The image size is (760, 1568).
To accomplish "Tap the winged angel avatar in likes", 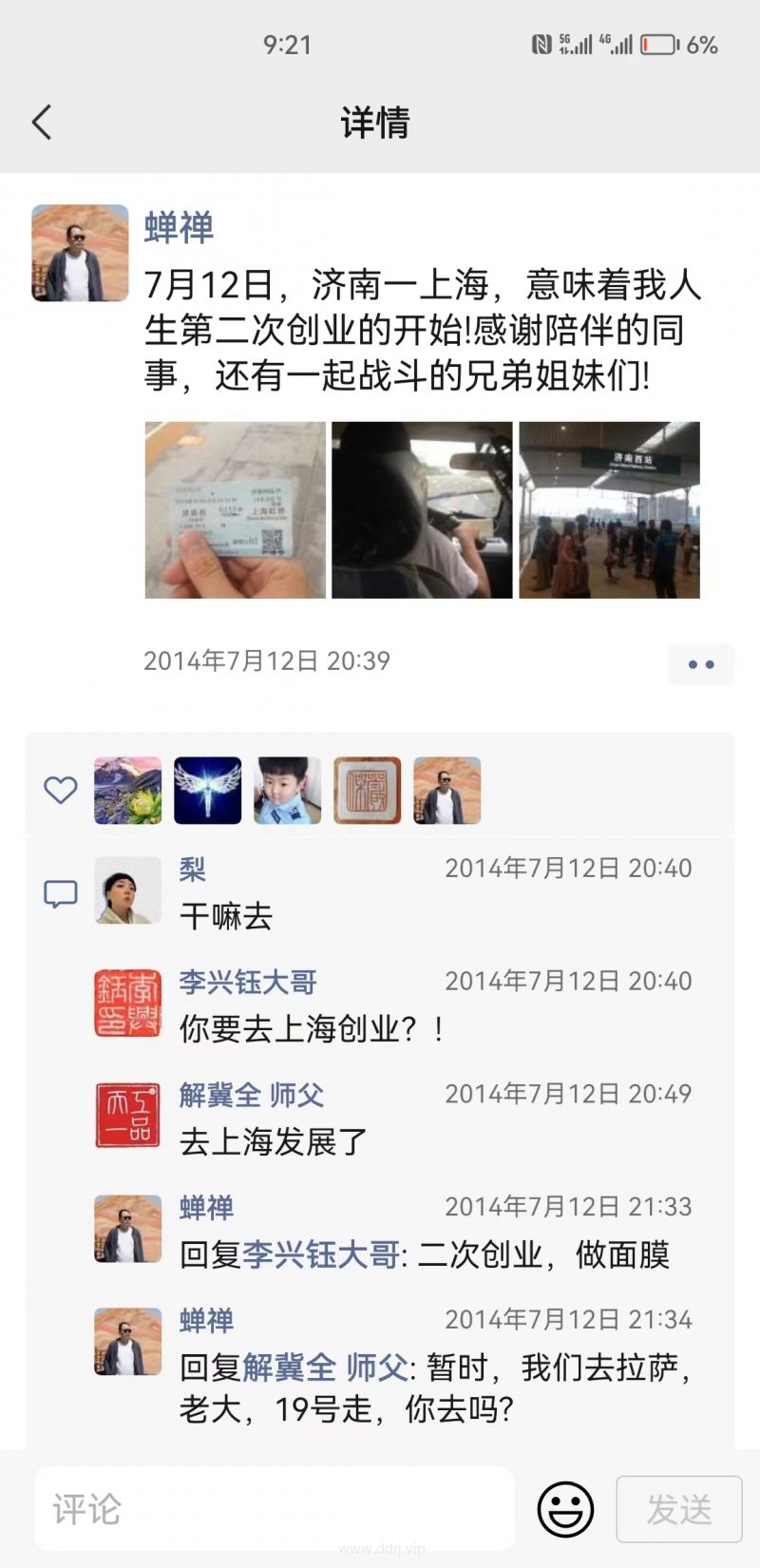I will pos(208,790).
